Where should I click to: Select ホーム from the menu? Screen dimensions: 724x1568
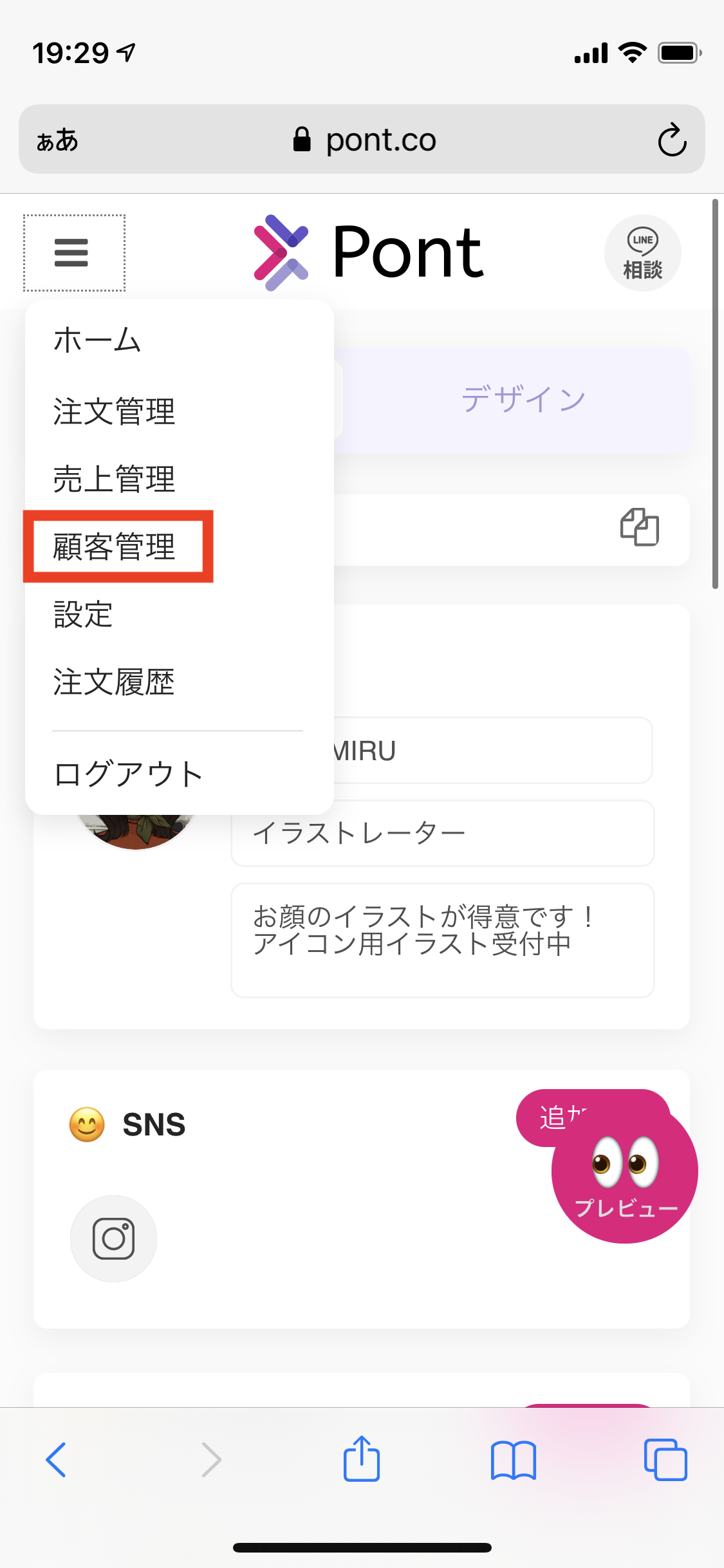(97, 340)
